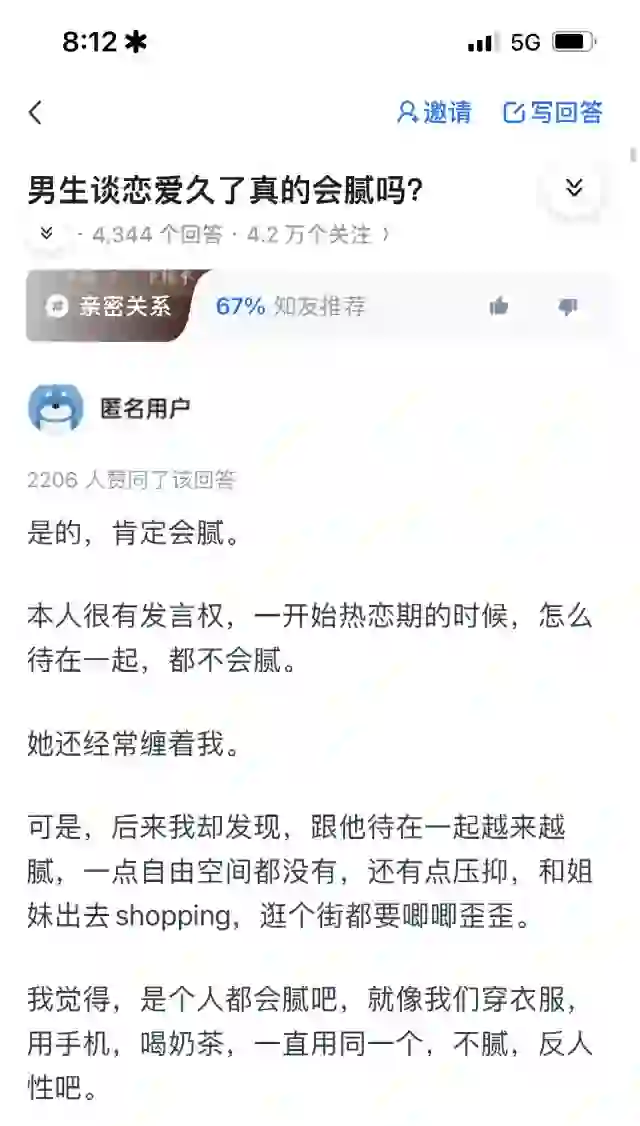Tap the thumbs-up recommend icon
The width and height of the screenshot is (640, 1126).
click(x=498, y=307)
